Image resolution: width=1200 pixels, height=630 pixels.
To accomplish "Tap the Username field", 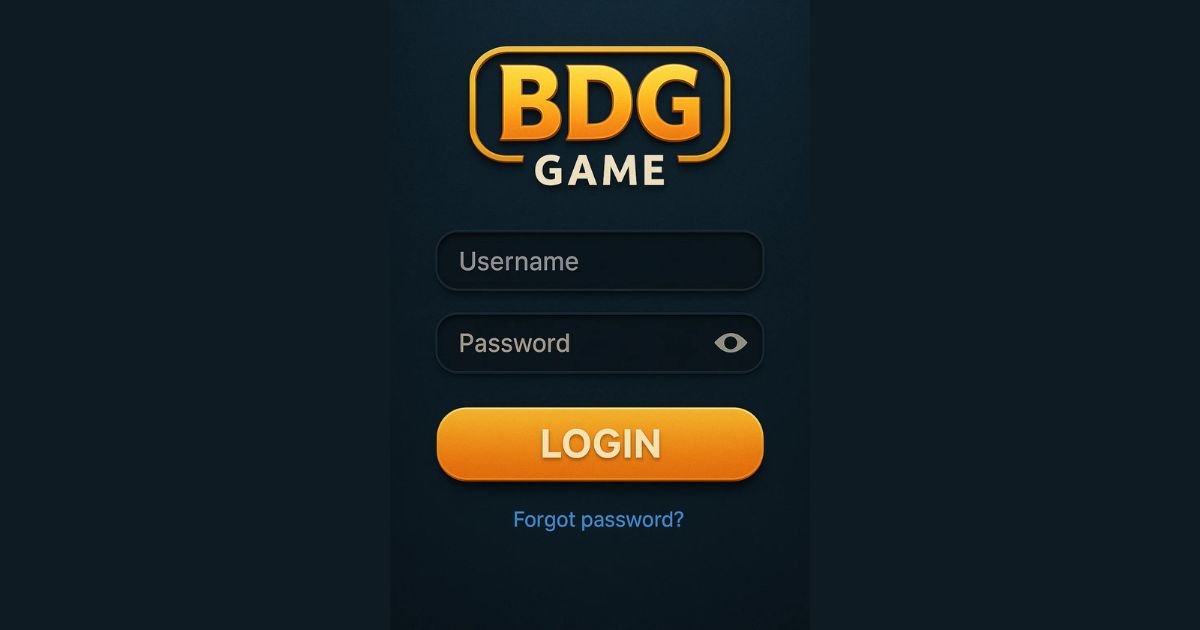I will [x=599, y=262].
